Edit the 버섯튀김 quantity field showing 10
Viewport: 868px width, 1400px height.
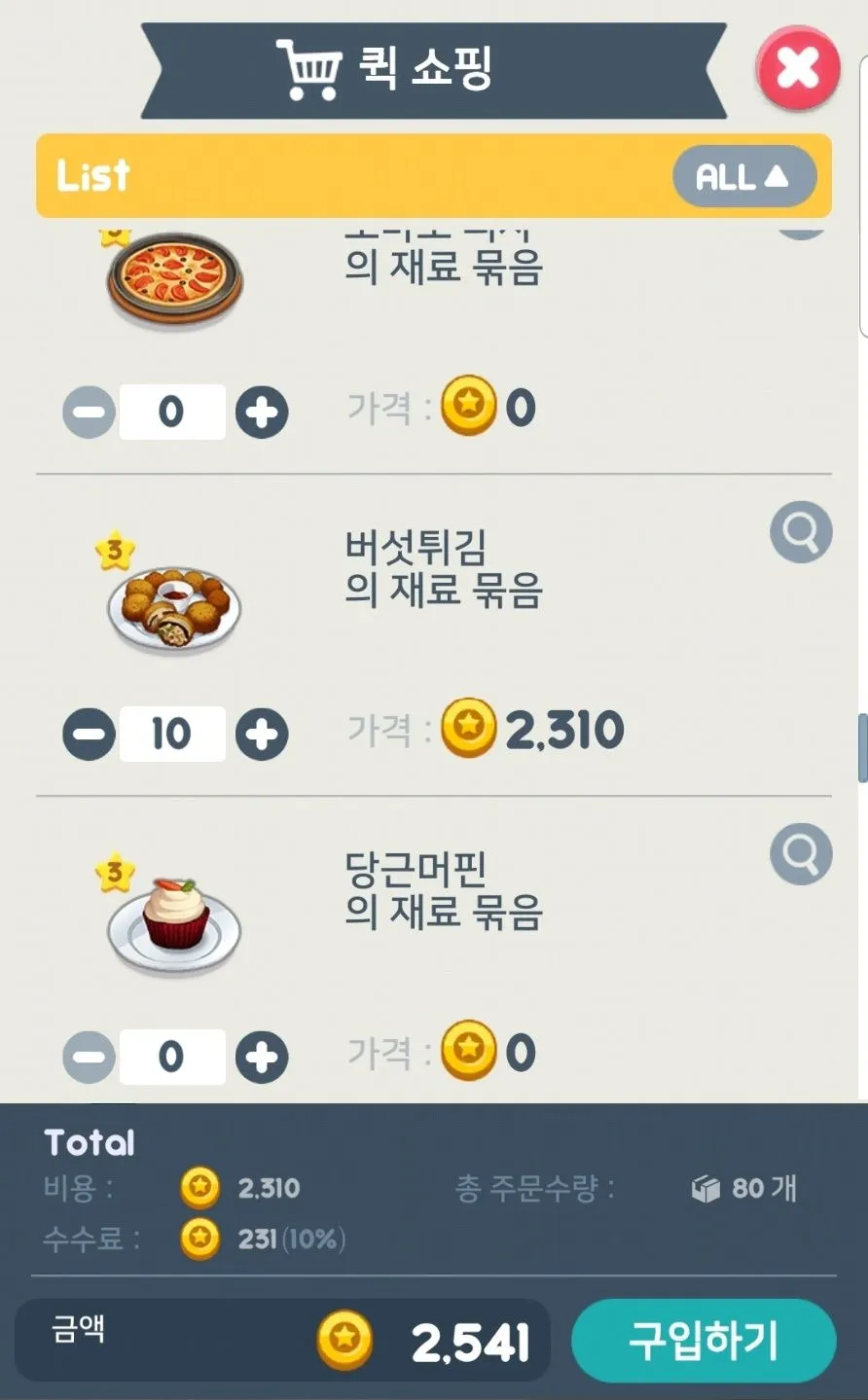tap(172, 735)
